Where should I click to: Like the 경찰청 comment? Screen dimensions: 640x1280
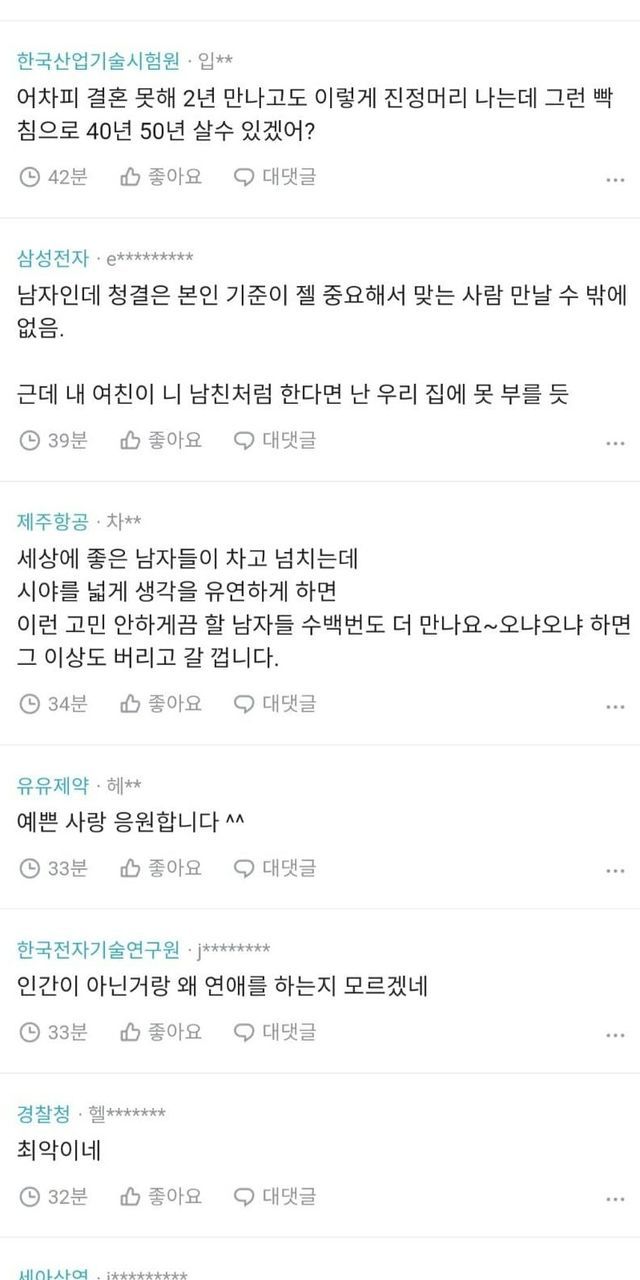pyautogui.click(x=161, y=1196)
